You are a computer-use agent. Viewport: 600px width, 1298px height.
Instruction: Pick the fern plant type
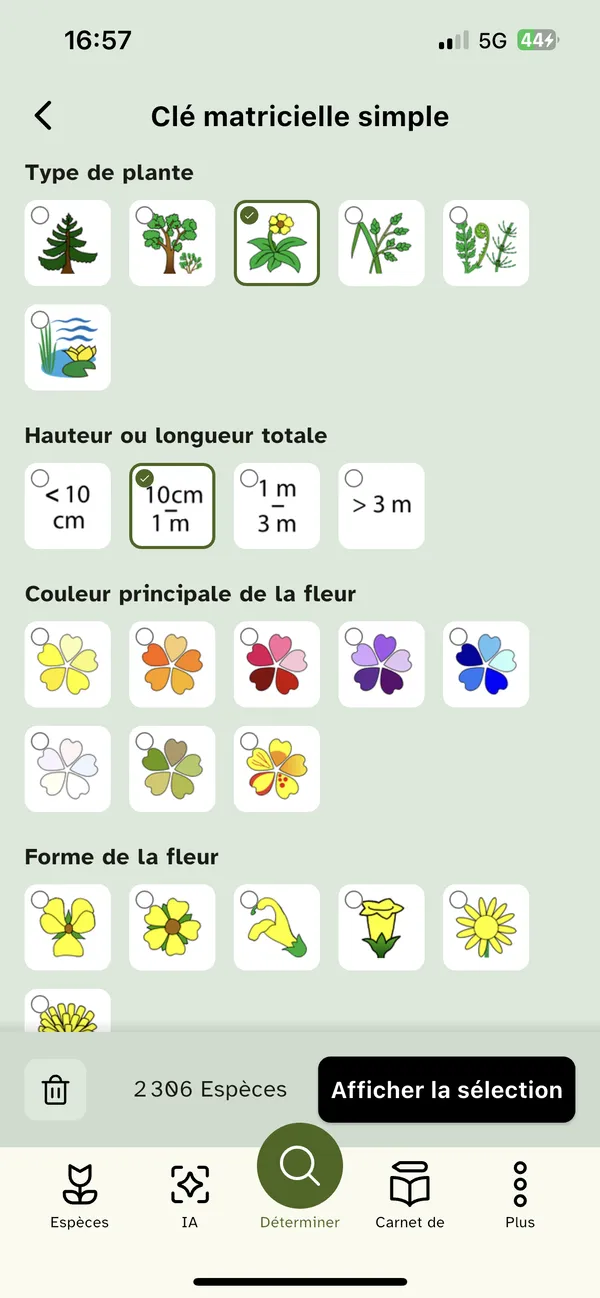486,243
